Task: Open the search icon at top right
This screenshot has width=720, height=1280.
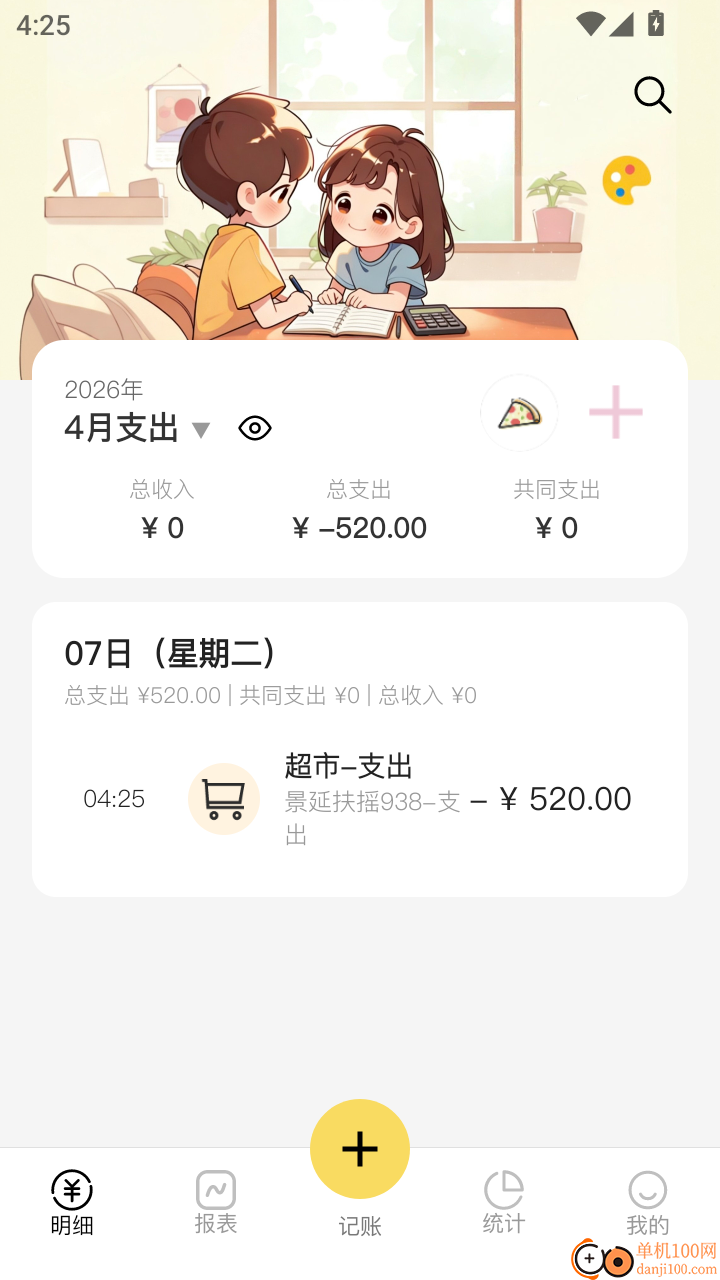Action: pos(652,95)
